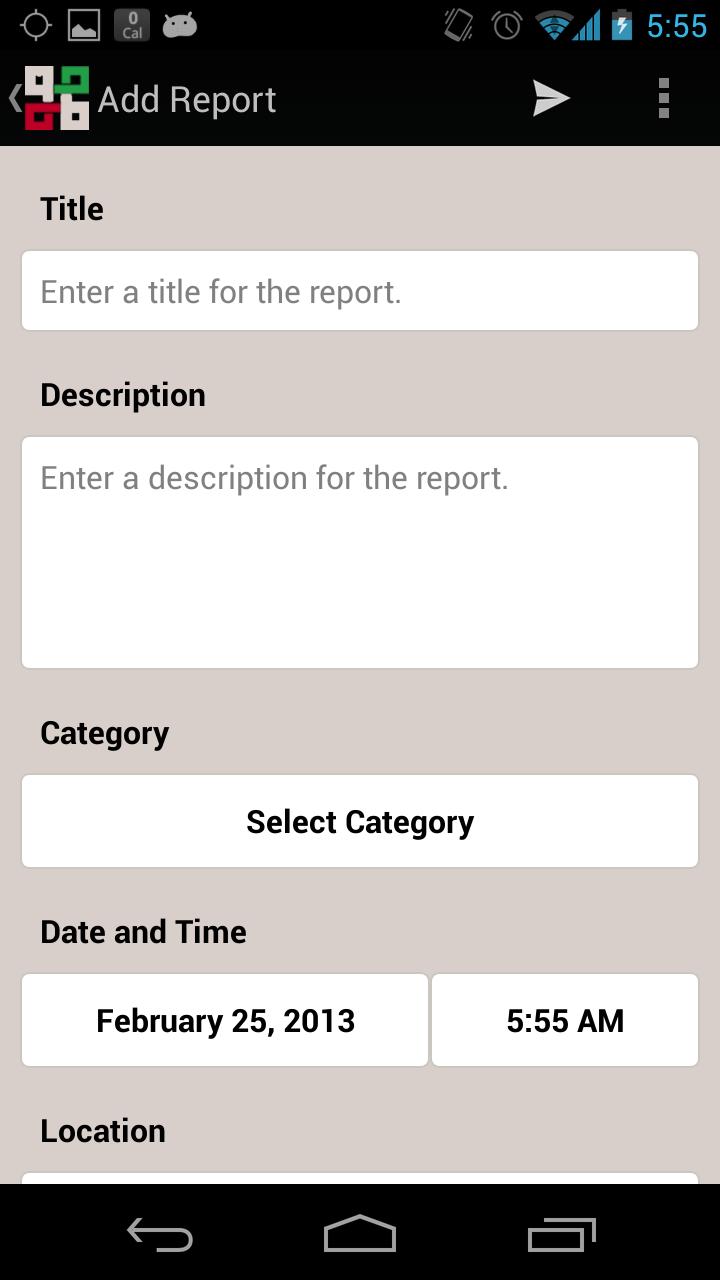Change the time 5:55 AM
The image size is (720, 1280).
(x=565, y=1020)
